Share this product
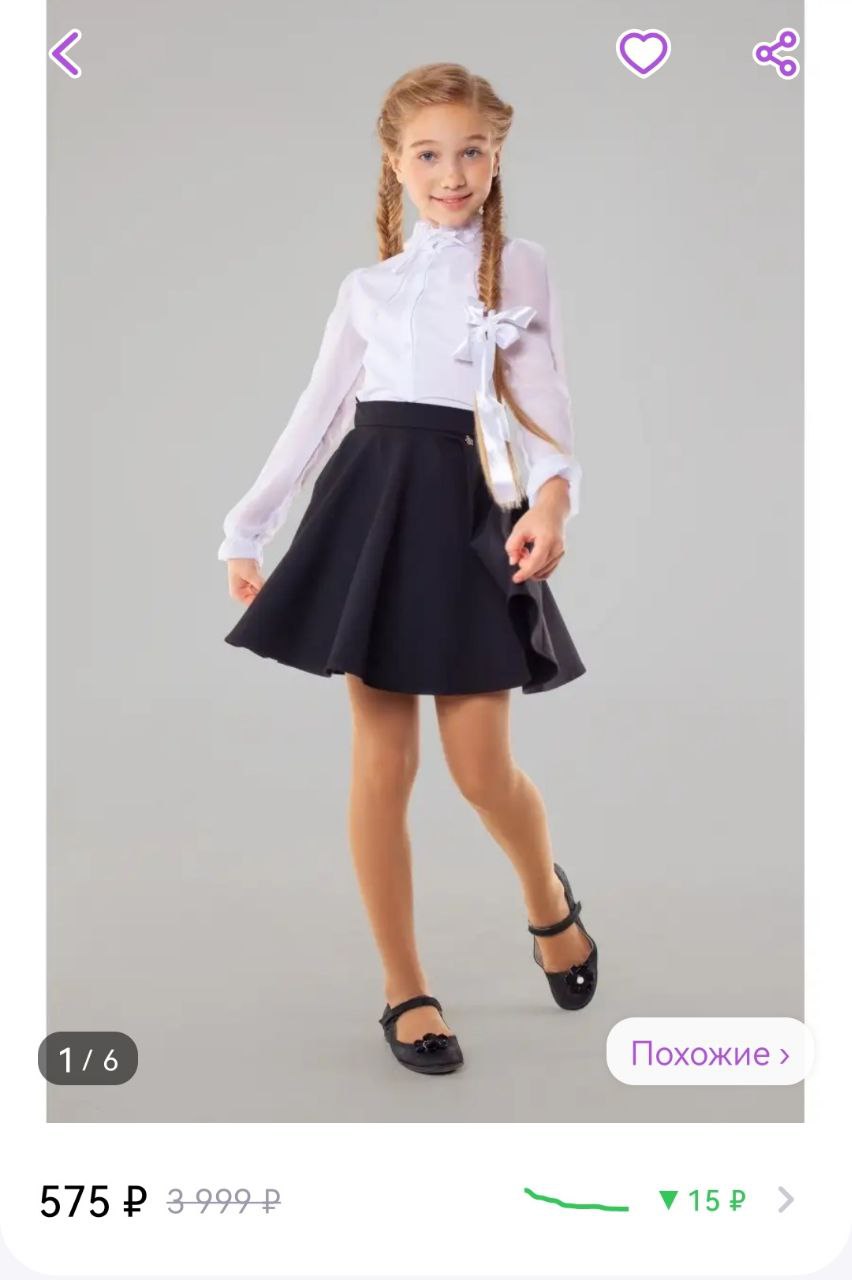Viewport: 852px width, 1280px height. click(776, 54)
